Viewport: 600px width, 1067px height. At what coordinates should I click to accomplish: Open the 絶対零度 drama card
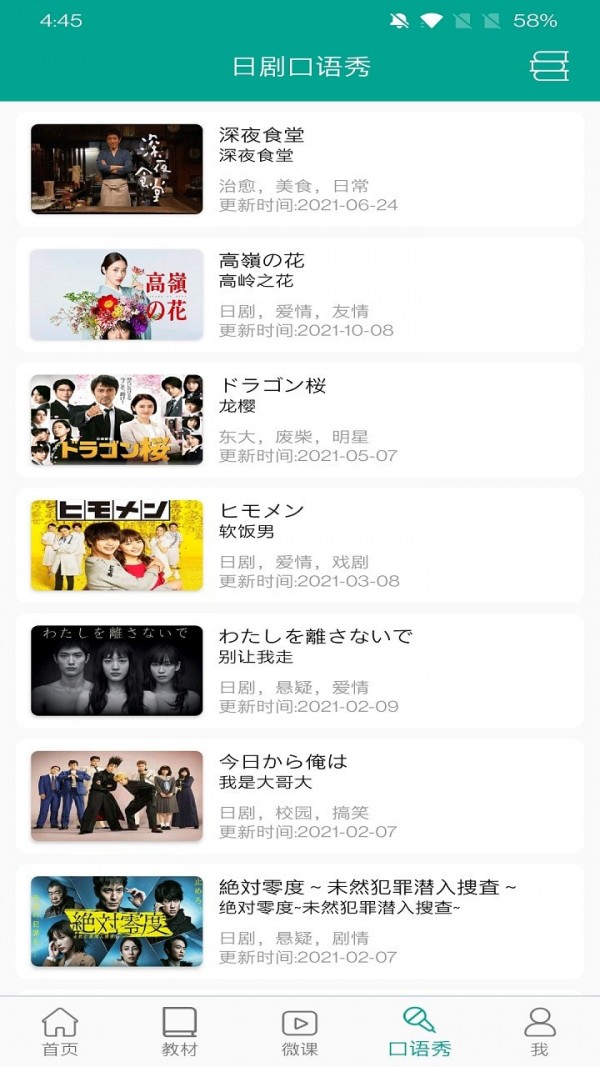(x=300, y=921)
